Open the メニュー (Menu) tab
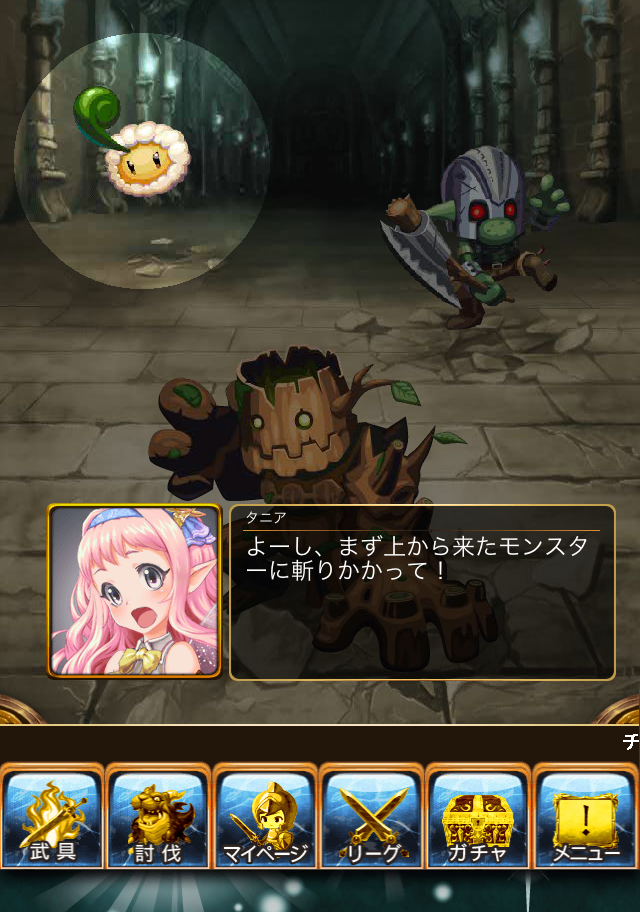The width and height of the screenshot is (640, 912). click(x=586, y=816)
